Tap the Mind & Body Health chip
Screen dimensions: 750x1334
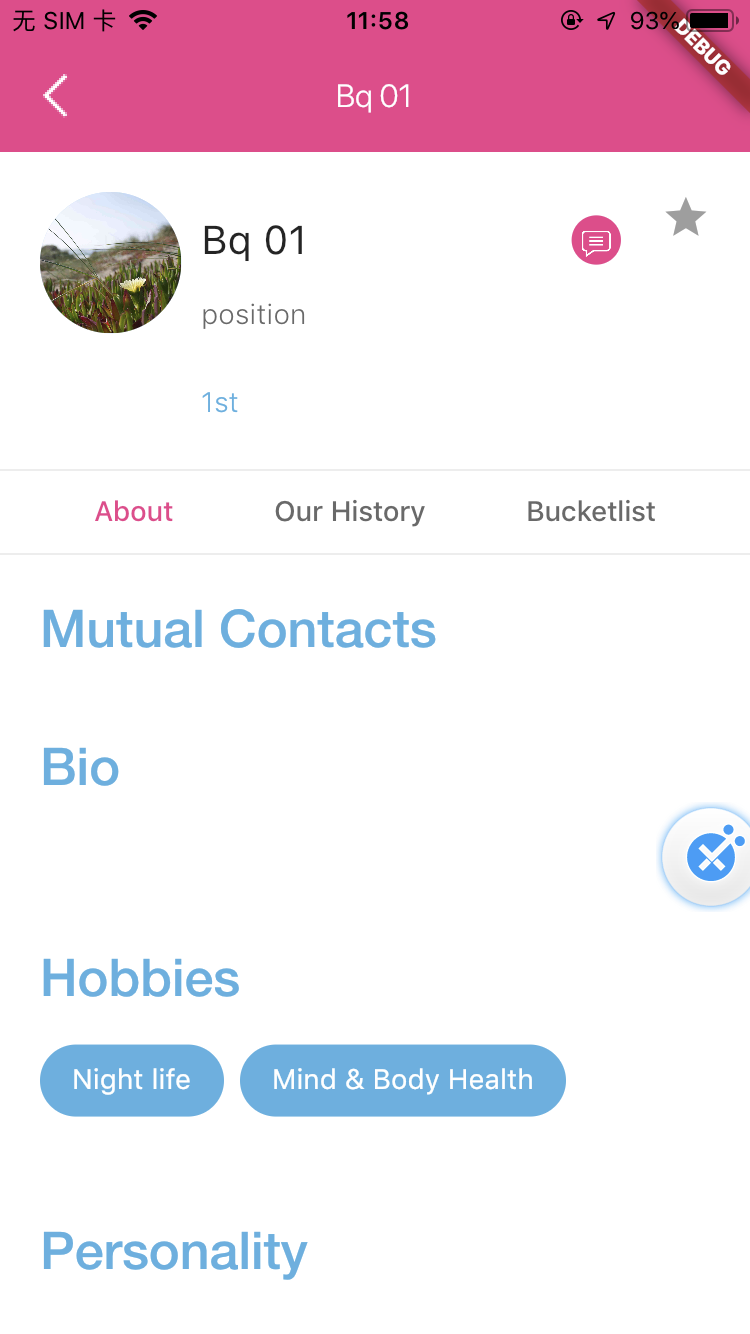pyautogui.click(x=403, y=1080)
